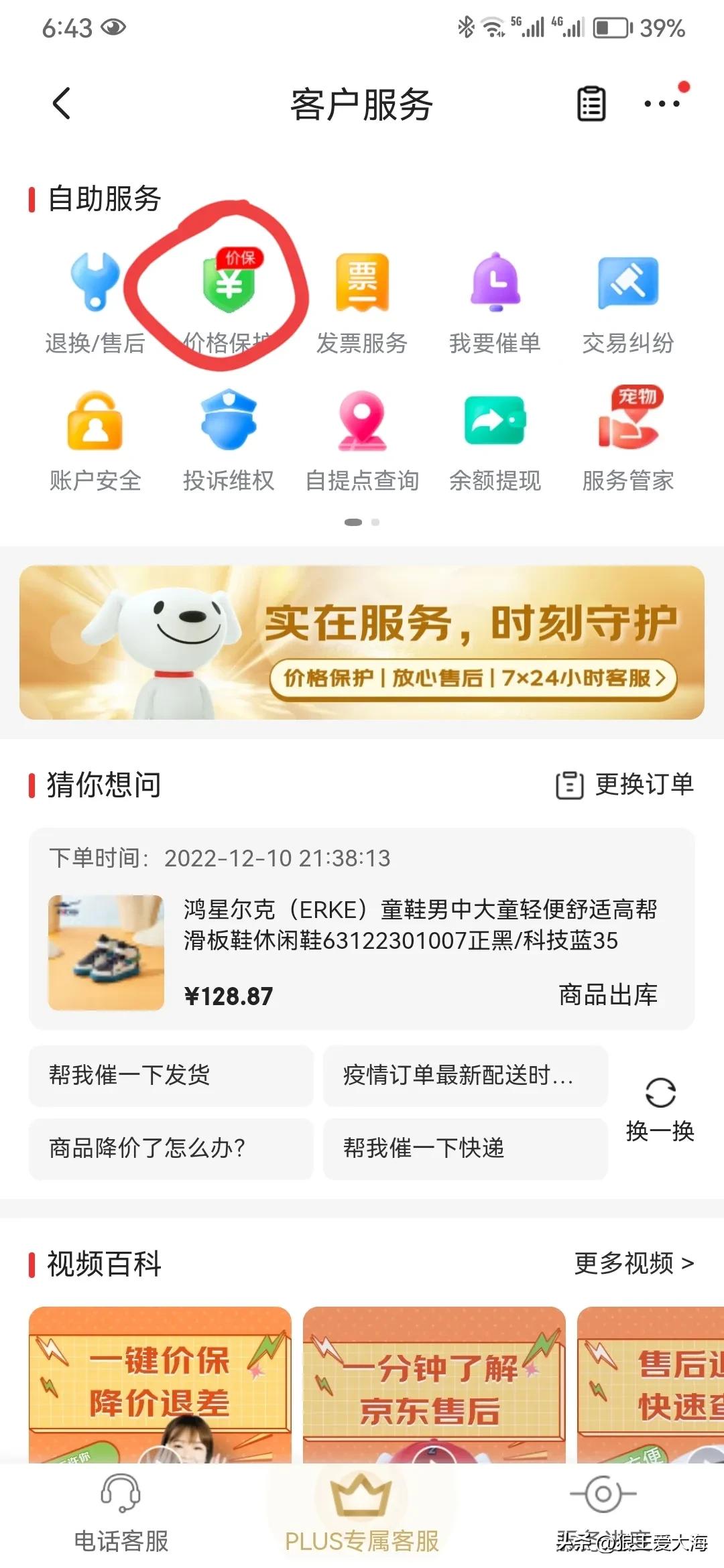Screen dimensions: 724x1568
Task: Open the order list clipboard icon
Action: pyautogui.click(x=590, y=104)
